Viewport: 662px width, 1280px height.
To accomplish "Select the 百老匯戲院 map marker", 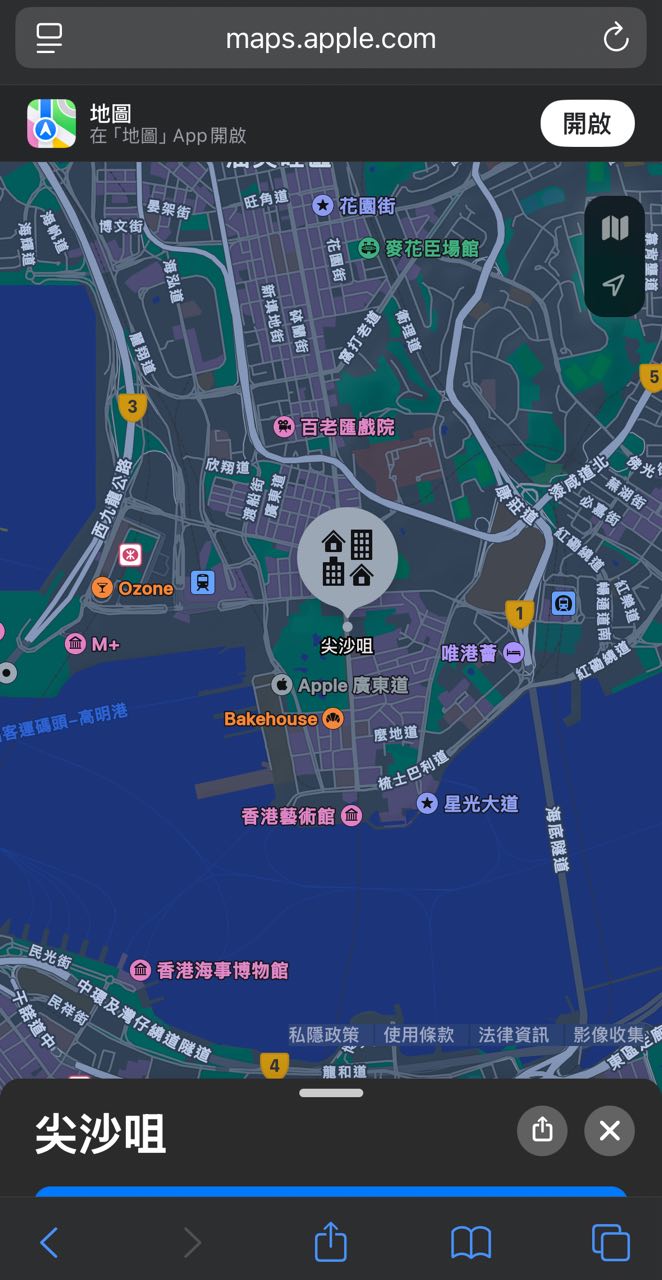I will click(x=285, y=427).
